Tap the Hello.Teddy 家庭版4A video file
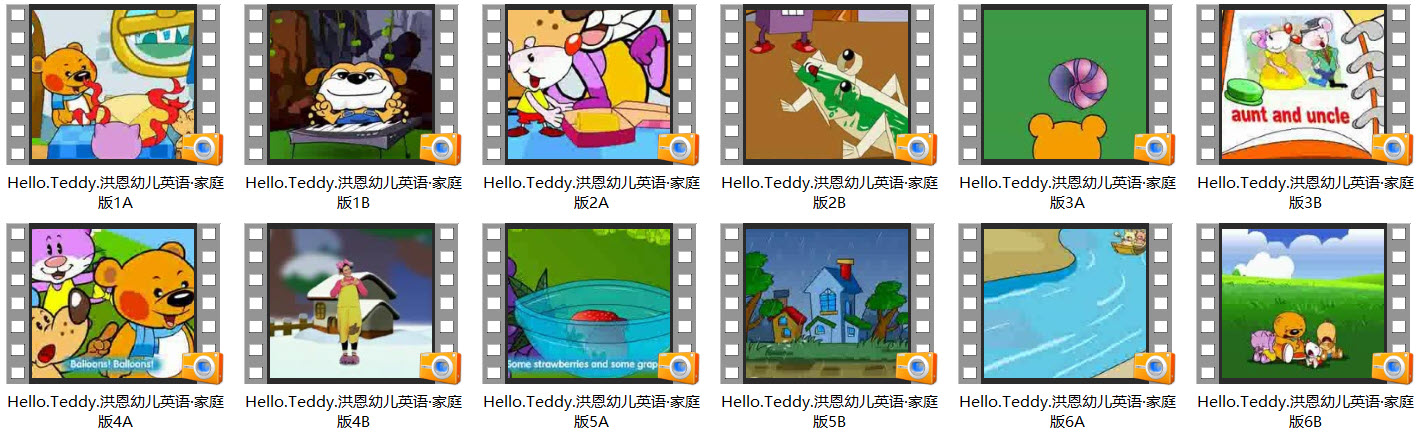Viewport: 1418px width, 434px height. [113, 303]
